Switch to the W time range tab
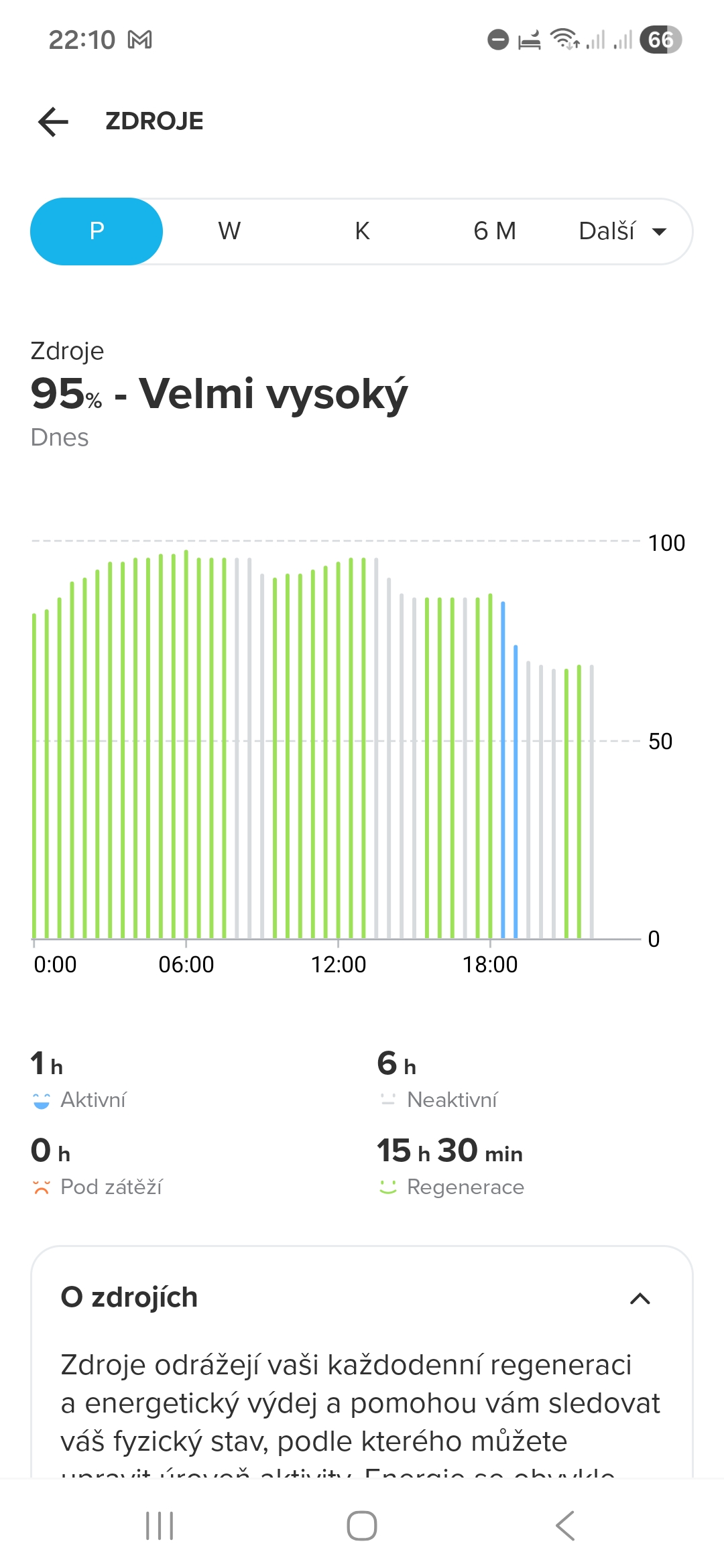Image resolution: width=724 pixels, height=1568 pixels. [229, 231]
